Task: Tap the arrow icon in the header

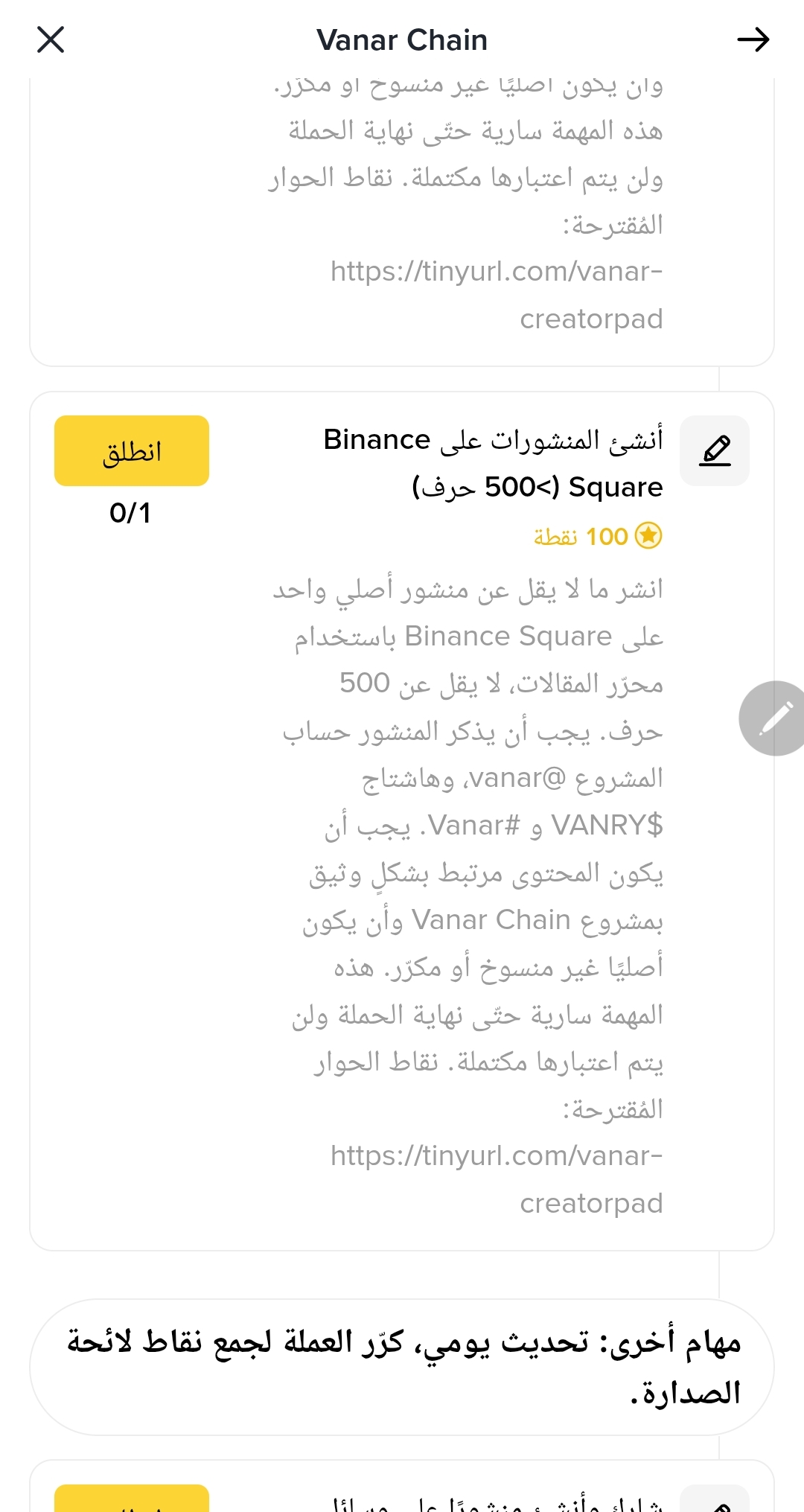Action: [x=753, y=39]
